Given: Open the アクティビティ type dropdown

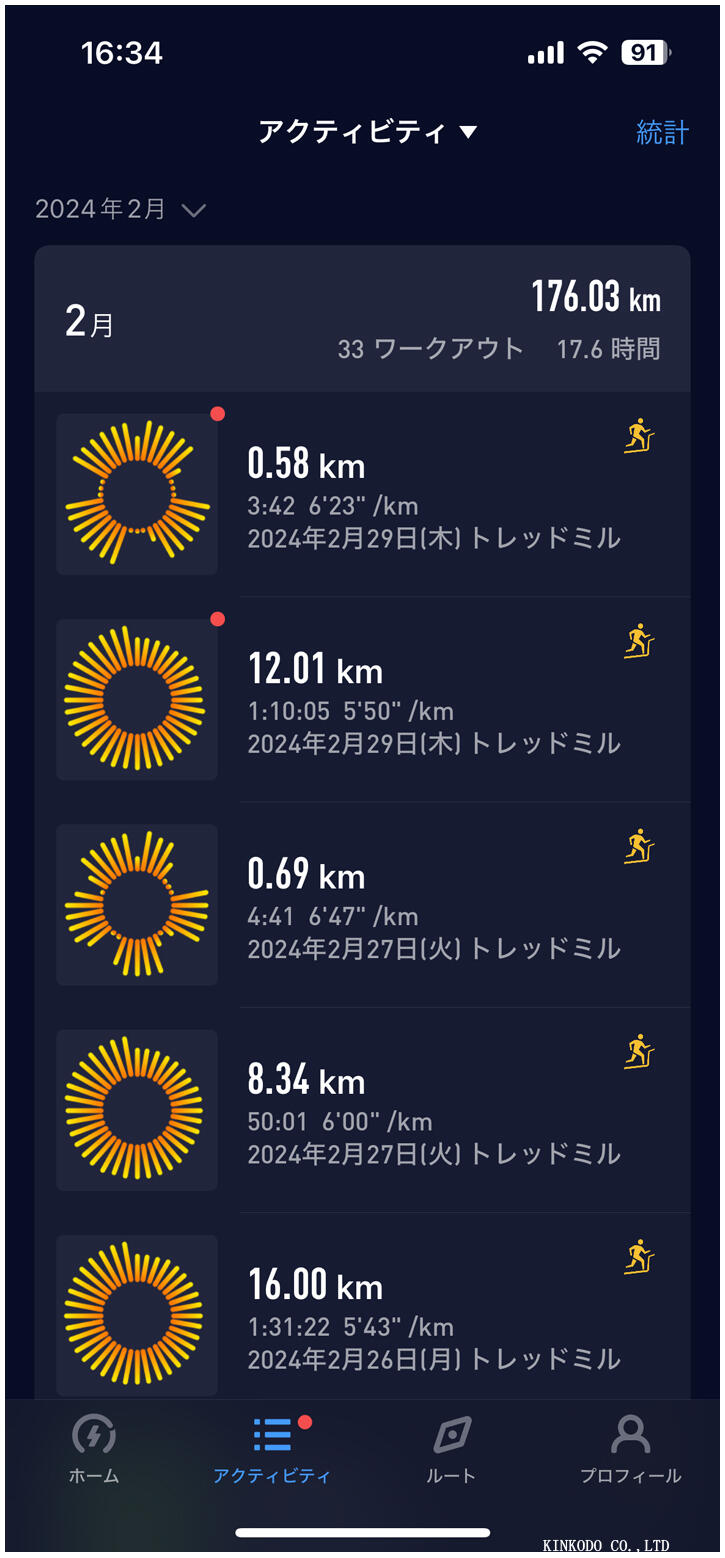Looking at the screenshot, I should click(367, 132).
